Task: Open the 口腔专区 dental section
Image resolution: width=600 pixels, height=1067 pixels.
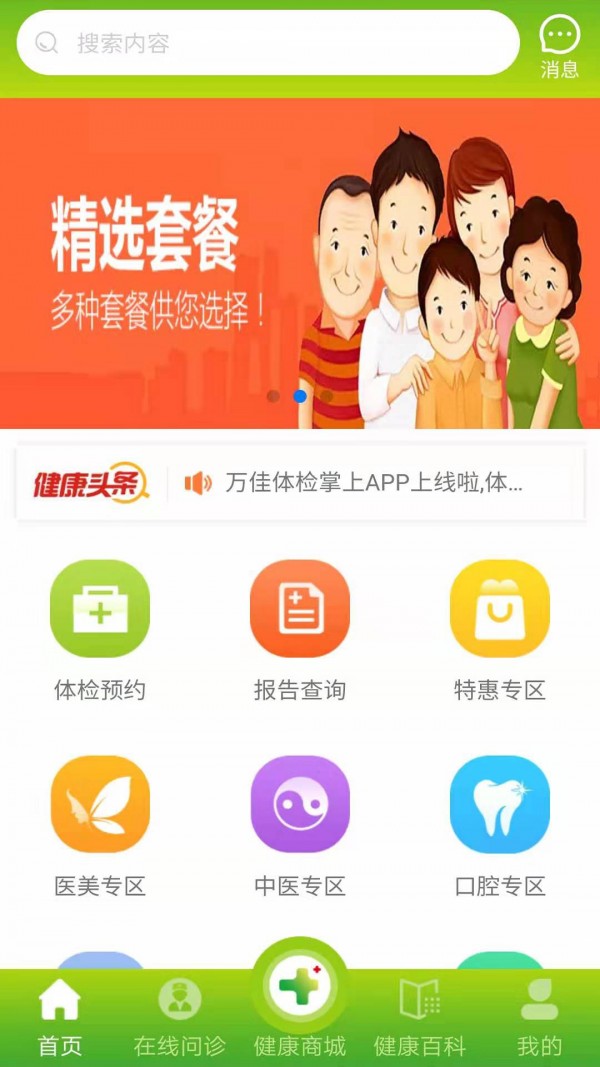Action: coord(500,824)
